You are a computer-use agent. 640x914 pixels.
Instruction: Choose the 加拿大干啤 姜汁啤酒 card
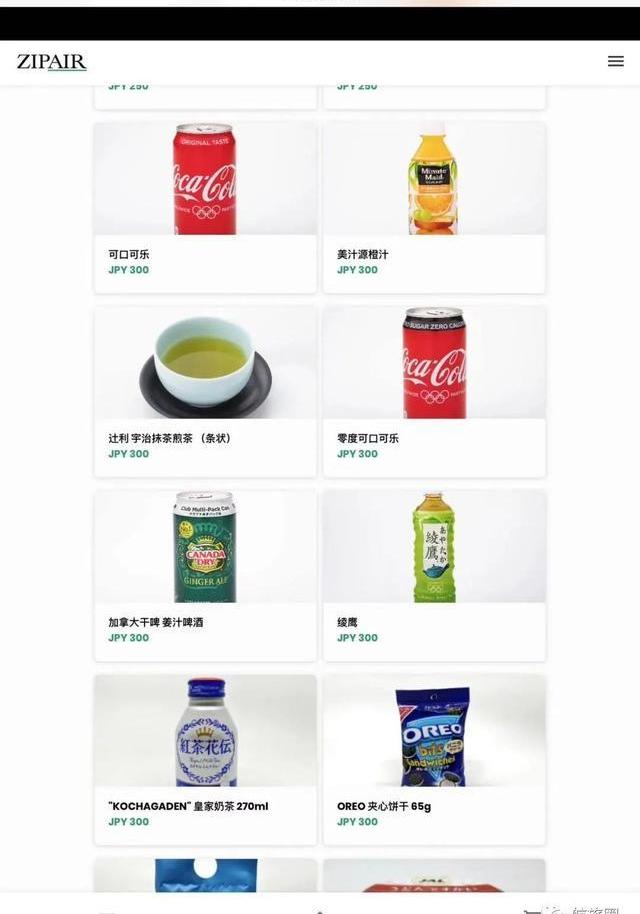click(205, 574)
